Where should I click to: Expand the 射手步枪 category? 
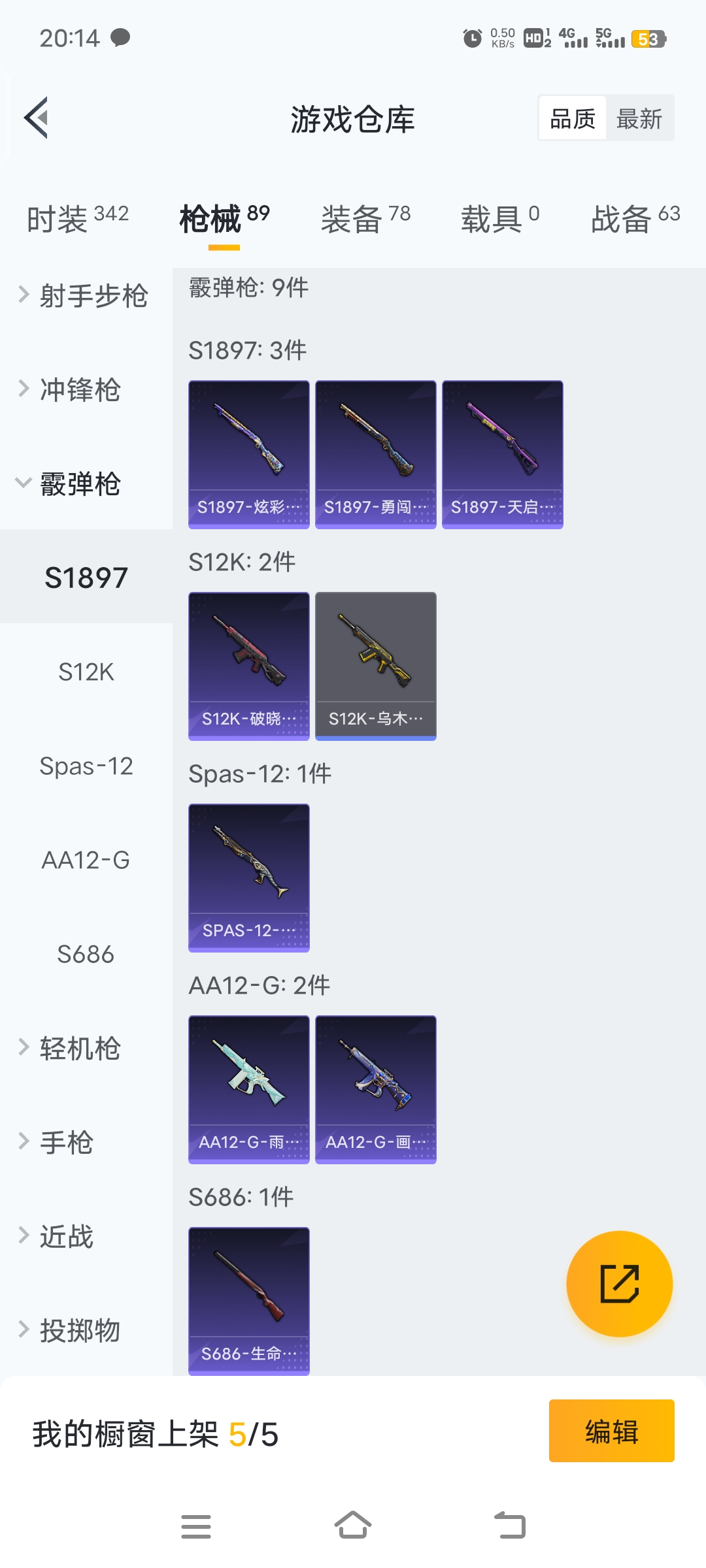click(85, 296)
